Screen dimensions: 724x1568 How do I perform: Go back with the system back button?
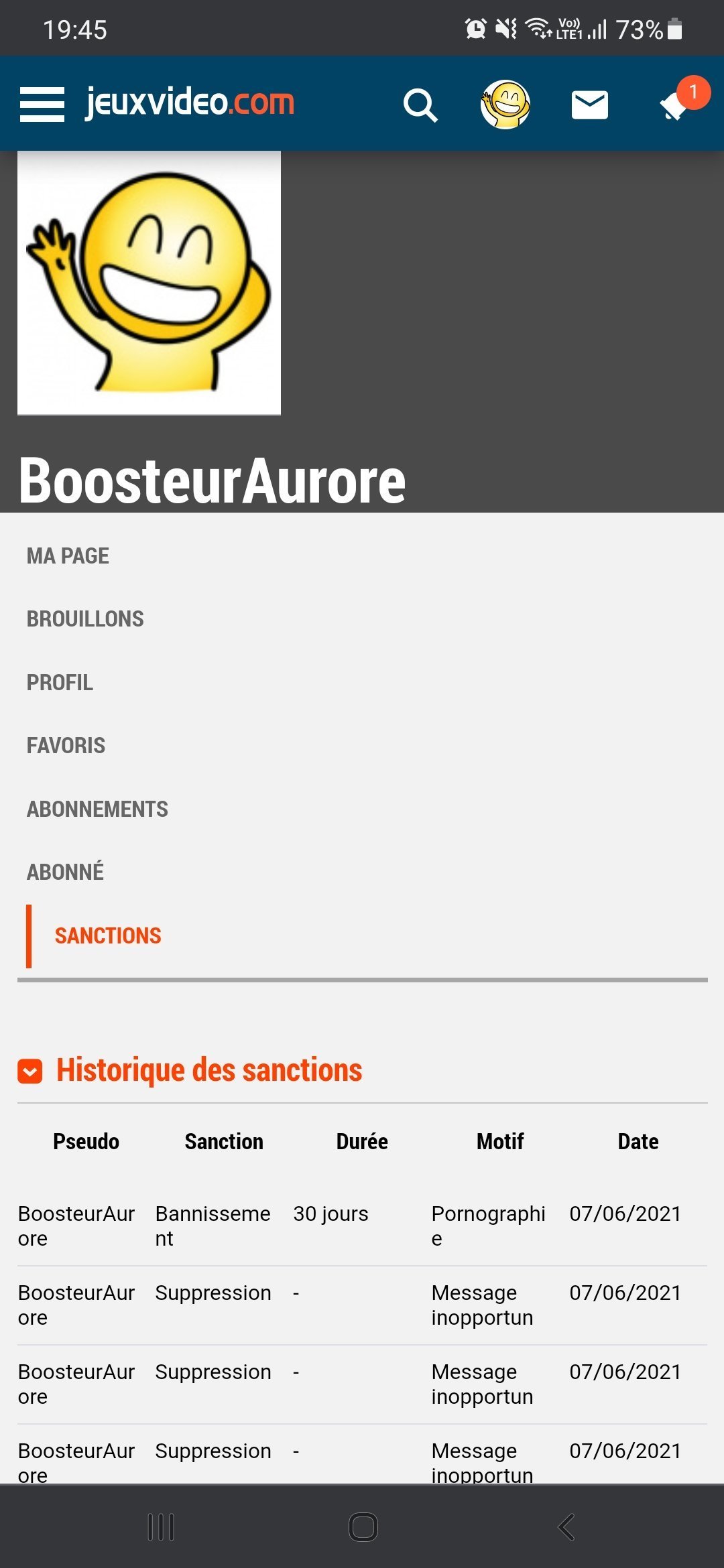566,1527
